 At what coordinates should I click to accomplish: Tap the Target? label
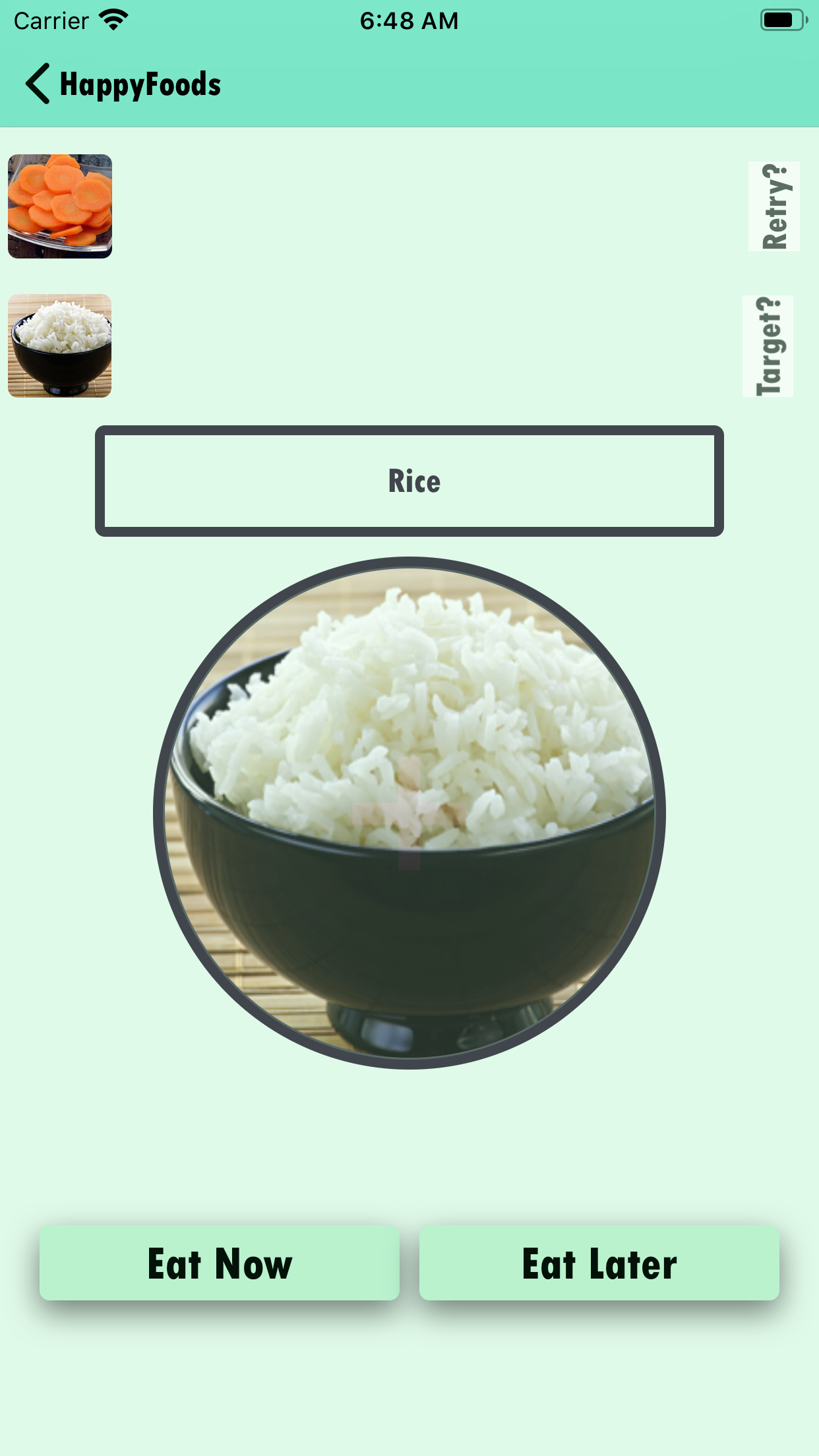coord(768,346)
